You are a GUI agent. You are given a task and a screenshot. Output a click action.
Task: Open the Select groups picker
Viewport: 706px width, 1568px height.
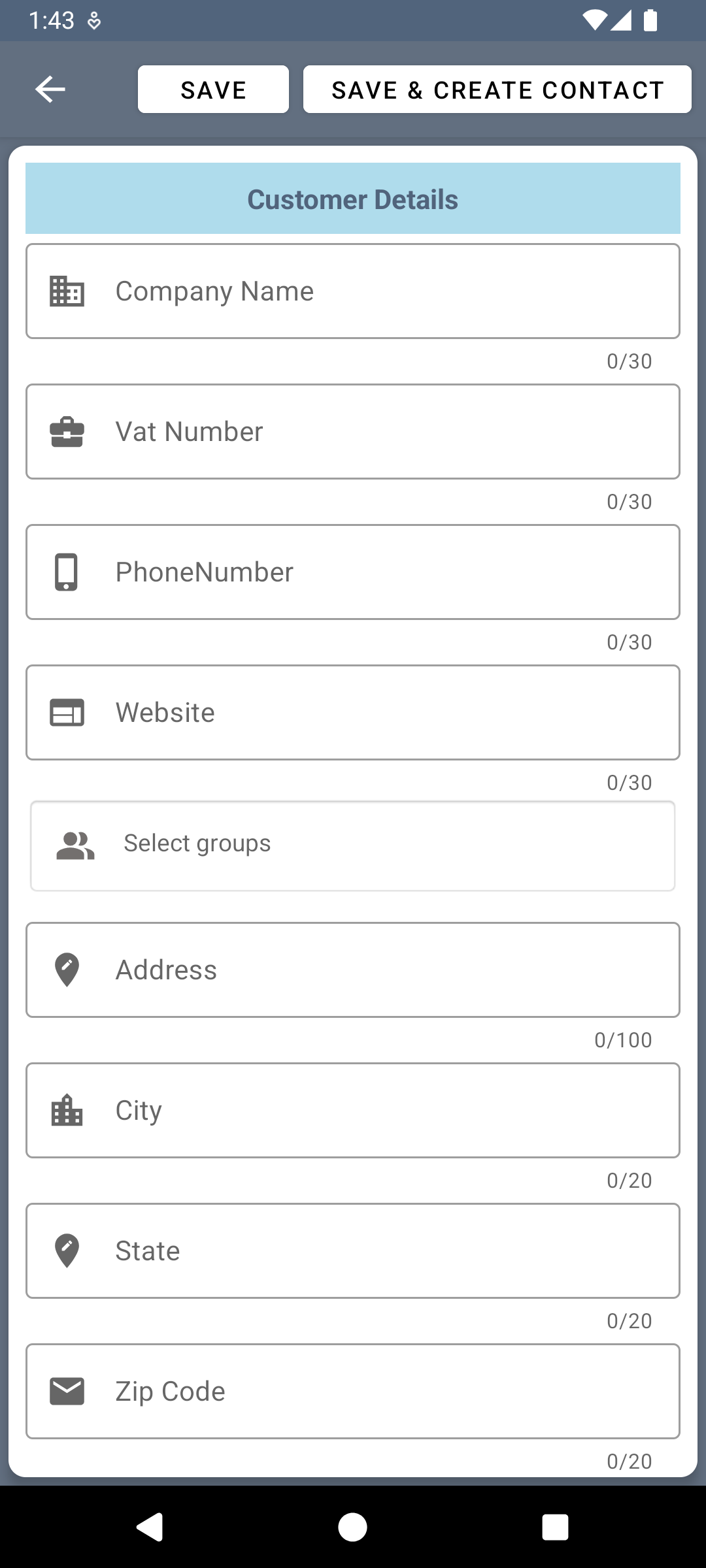pyautogui.click(x=353, y=845)
